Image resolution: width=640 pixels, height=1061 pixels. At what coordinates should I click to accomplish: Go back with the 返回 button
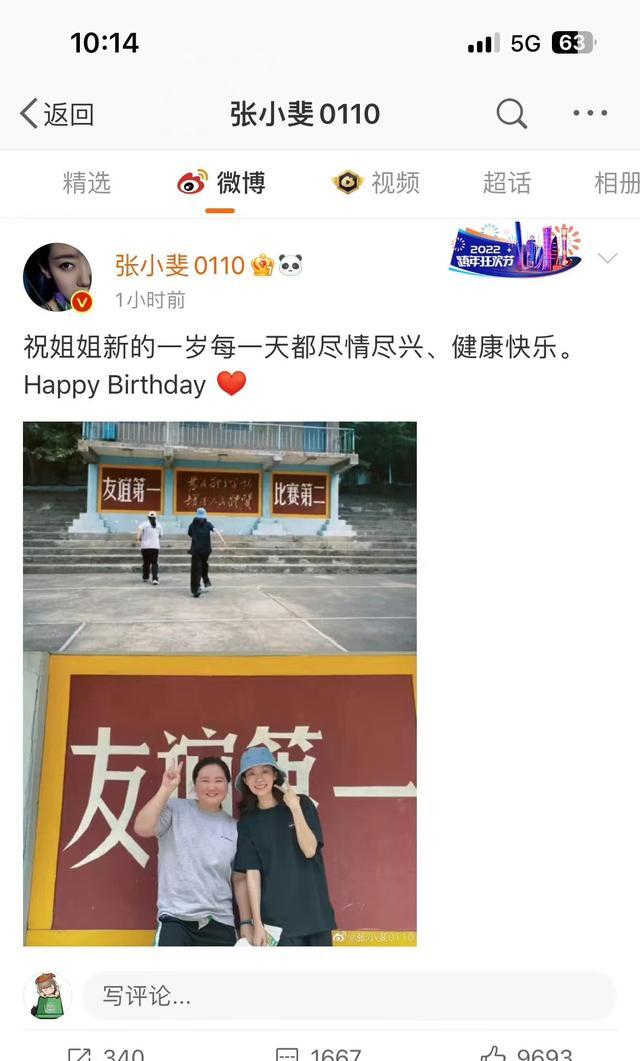57,114
